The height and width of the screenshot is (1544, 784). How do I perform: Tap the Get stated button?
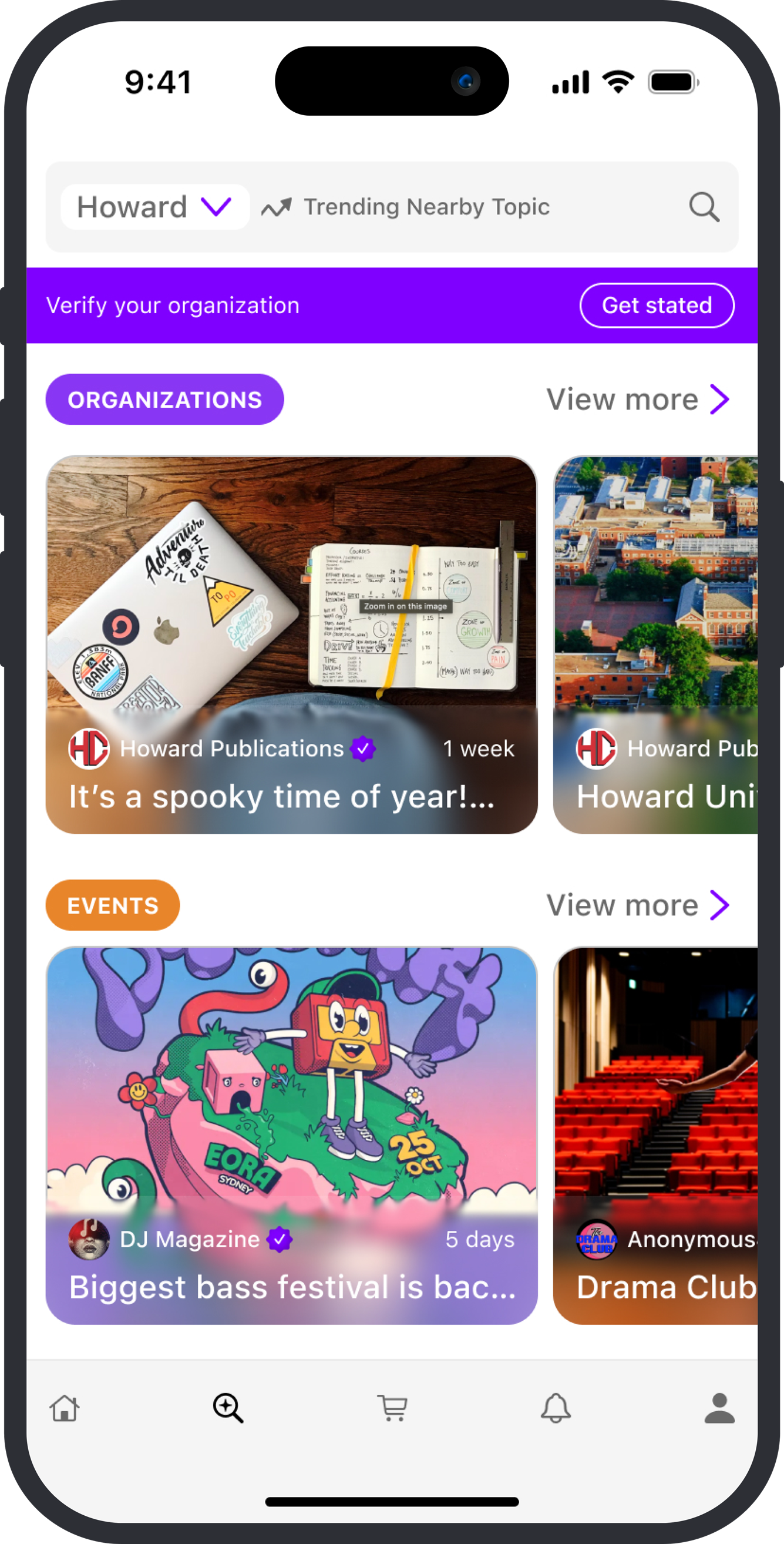tap(657, 306)
